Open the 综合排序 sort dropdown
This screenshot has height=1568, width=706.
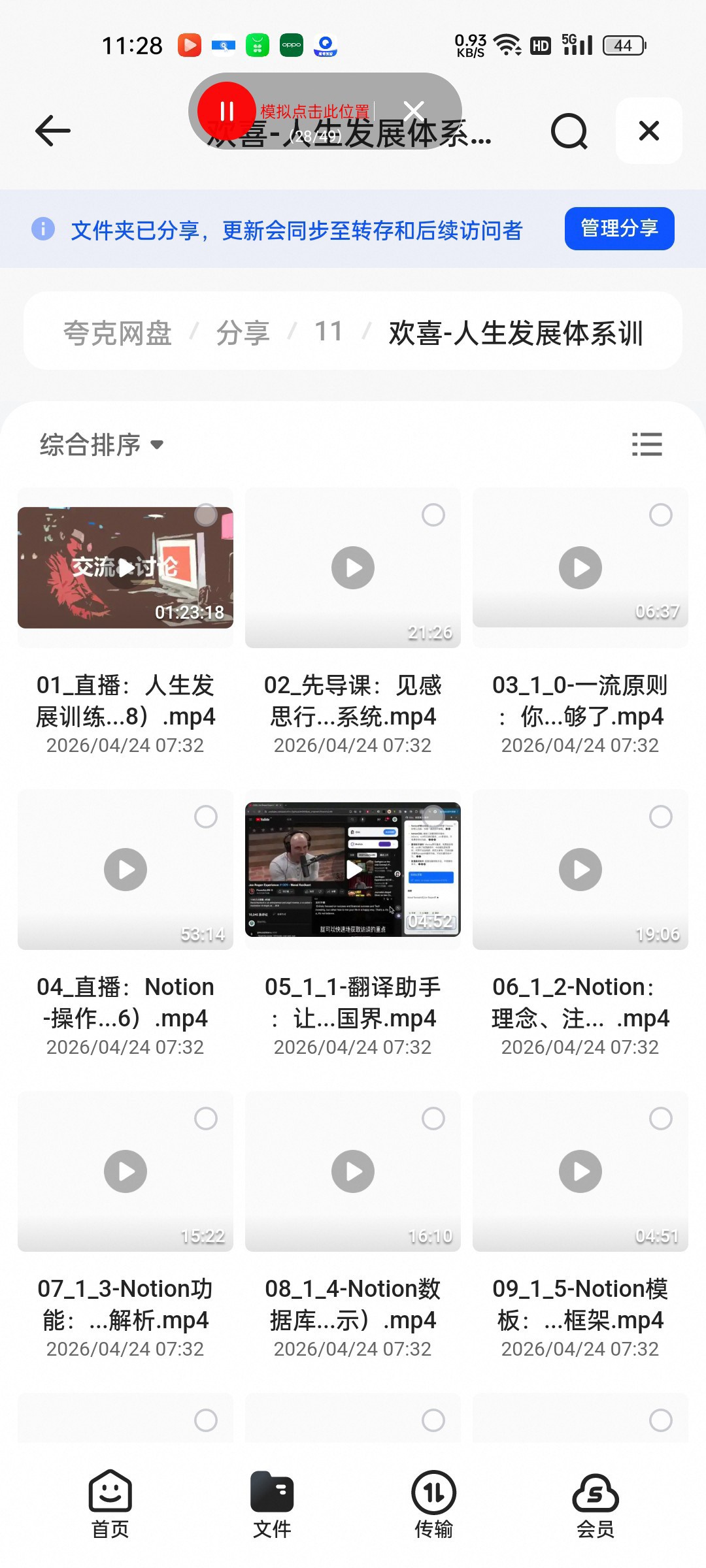point(101,445)
